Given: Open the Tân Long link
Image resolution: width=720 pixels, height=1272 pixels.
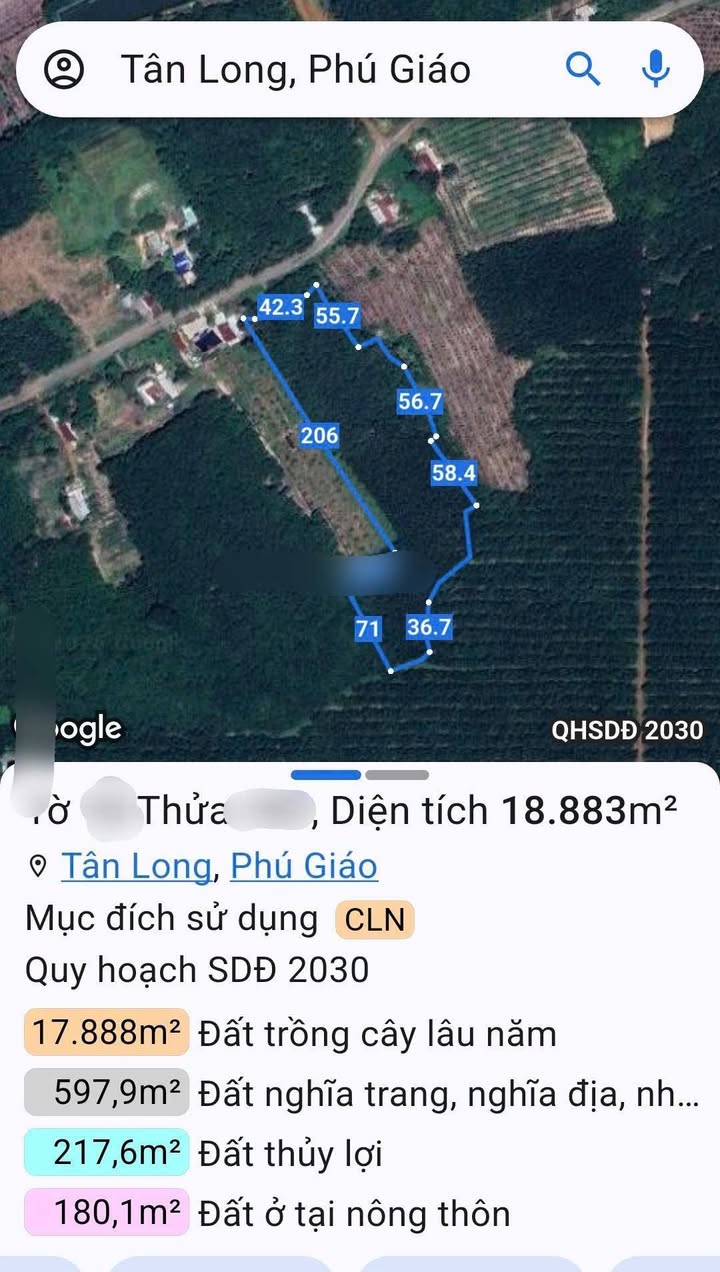Looking at the screenshot, I should (x=137, y=866).
